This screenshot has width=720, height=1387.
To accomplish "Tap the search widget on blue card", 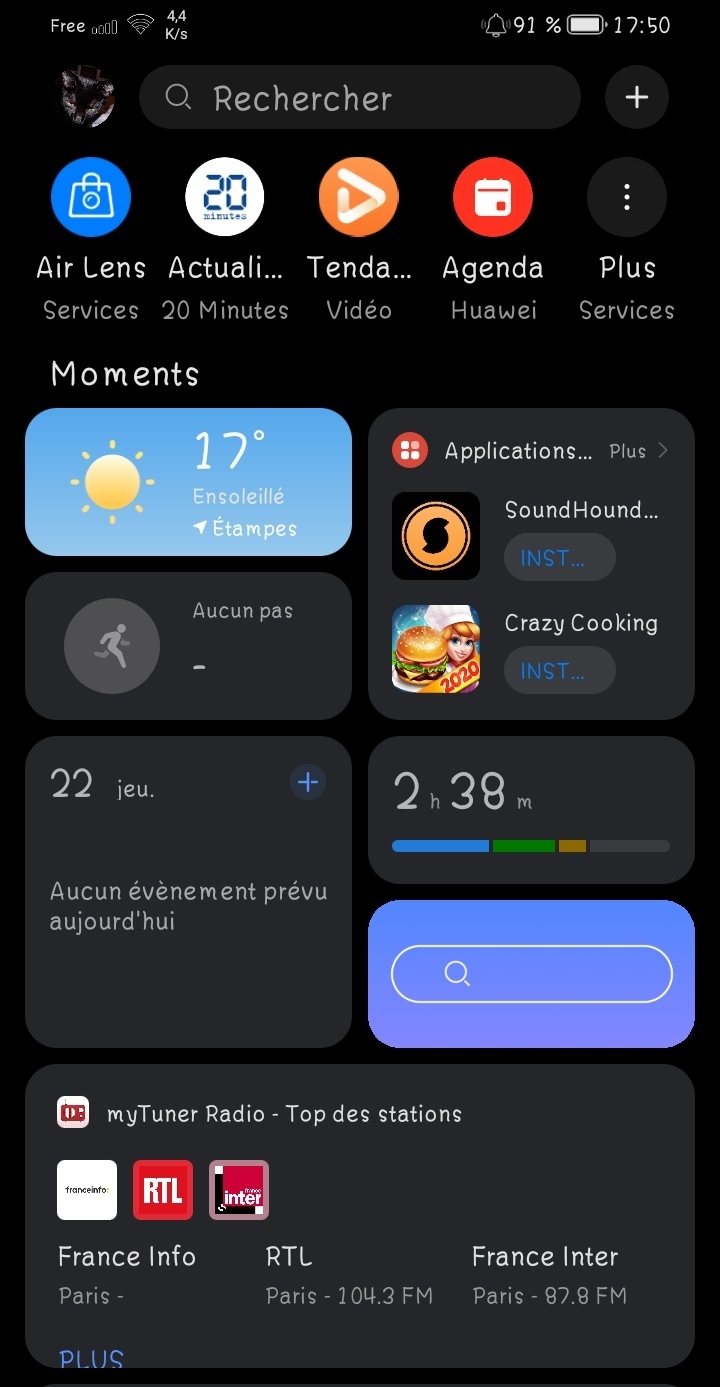I will point(531,973).
